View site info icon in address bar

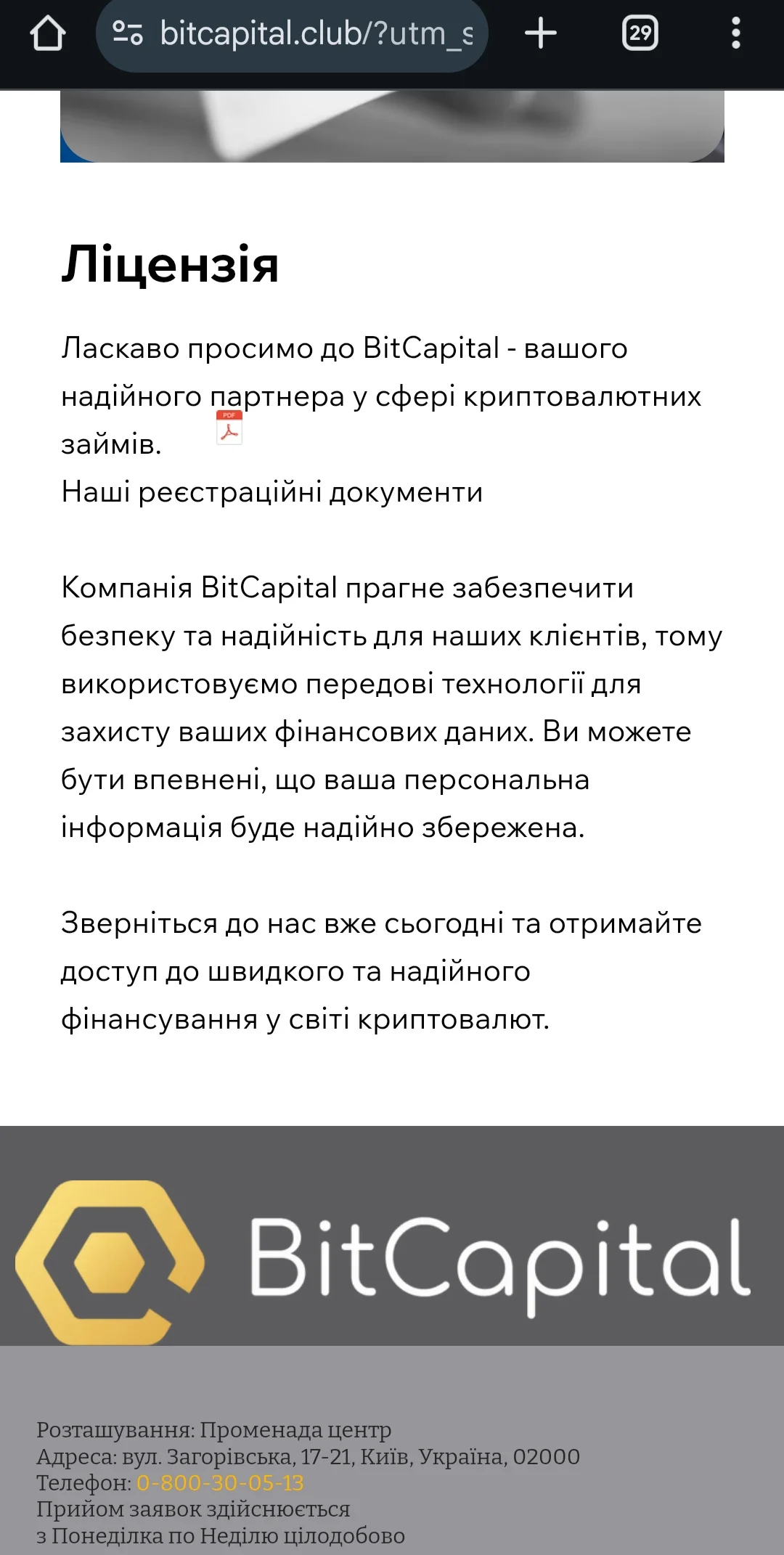pyautogui.click(x=128, y=33)
